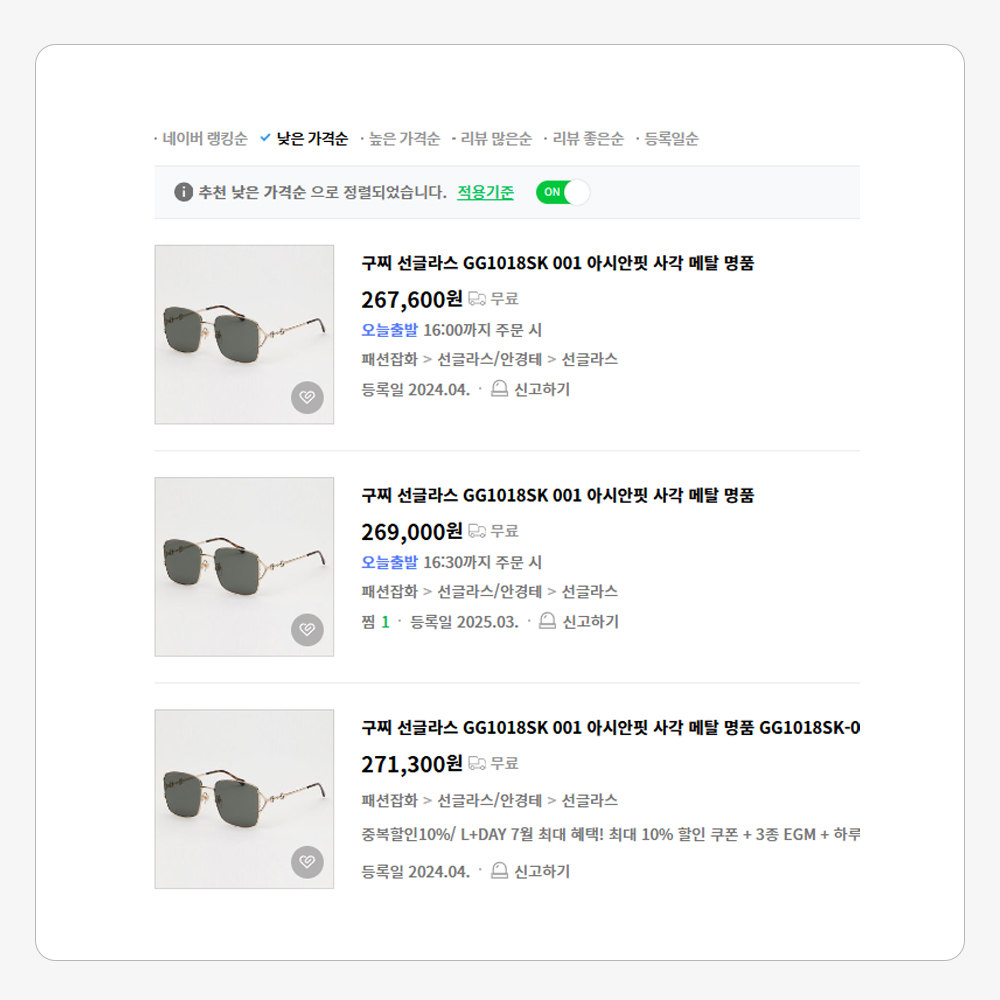Open the 적용기준 link
1000x1000 pixels.
tap(485, 193)
